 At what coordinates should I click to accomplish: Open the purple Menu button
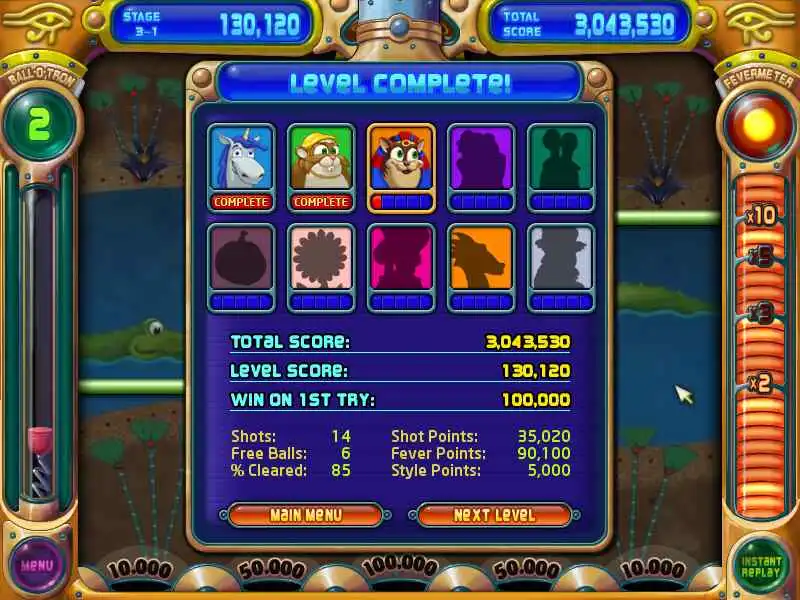[37, 565]
